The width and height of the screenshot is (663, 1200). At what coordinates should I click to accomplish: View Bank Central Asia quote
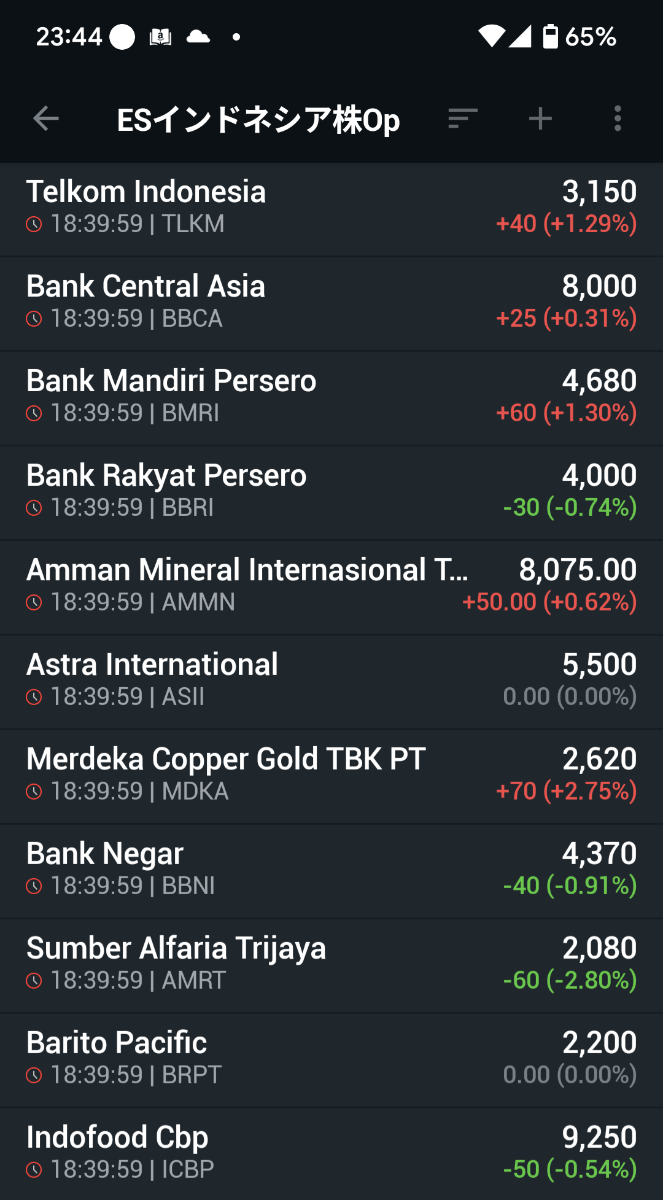click(x=331, y=302)
